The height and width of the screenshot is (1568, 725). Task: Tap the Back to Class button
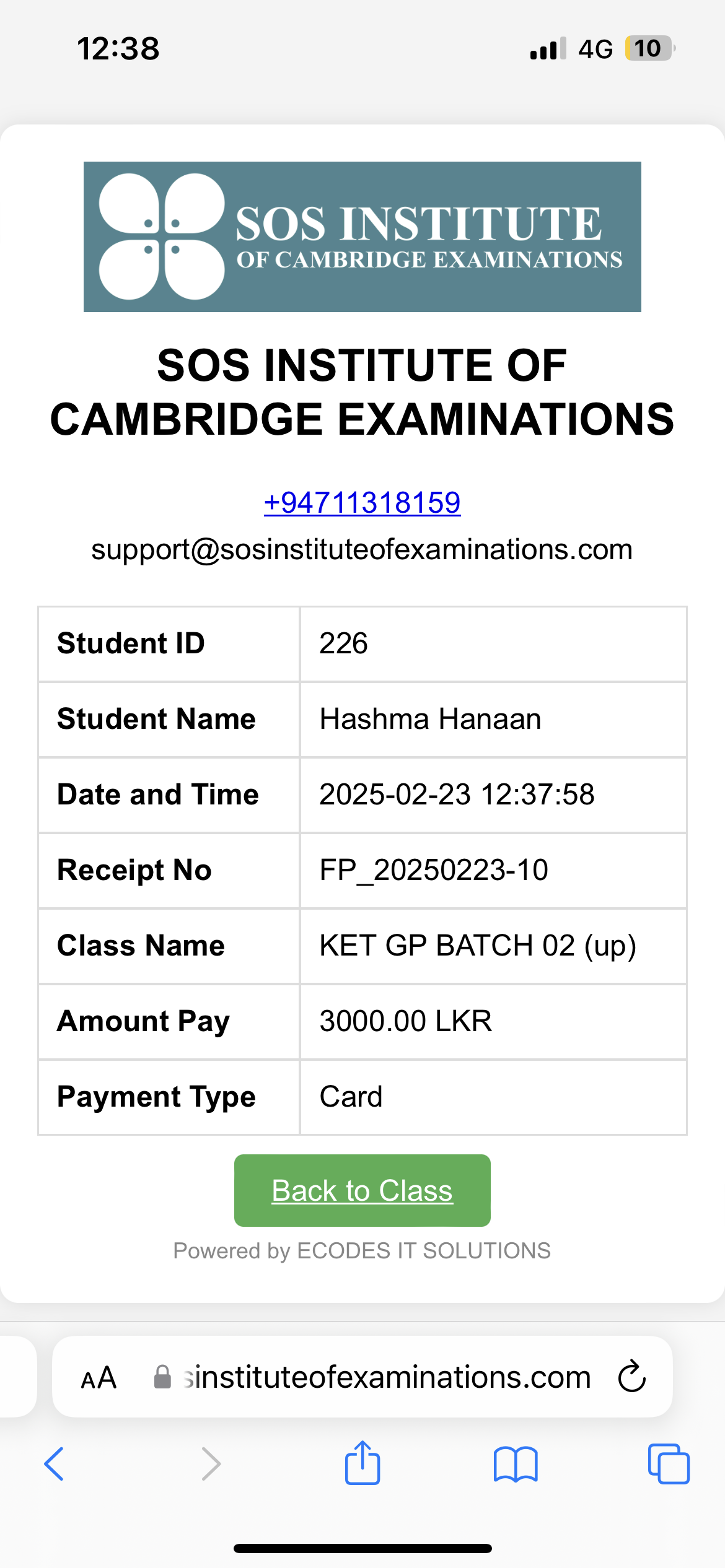click(x=362, y=1190)
